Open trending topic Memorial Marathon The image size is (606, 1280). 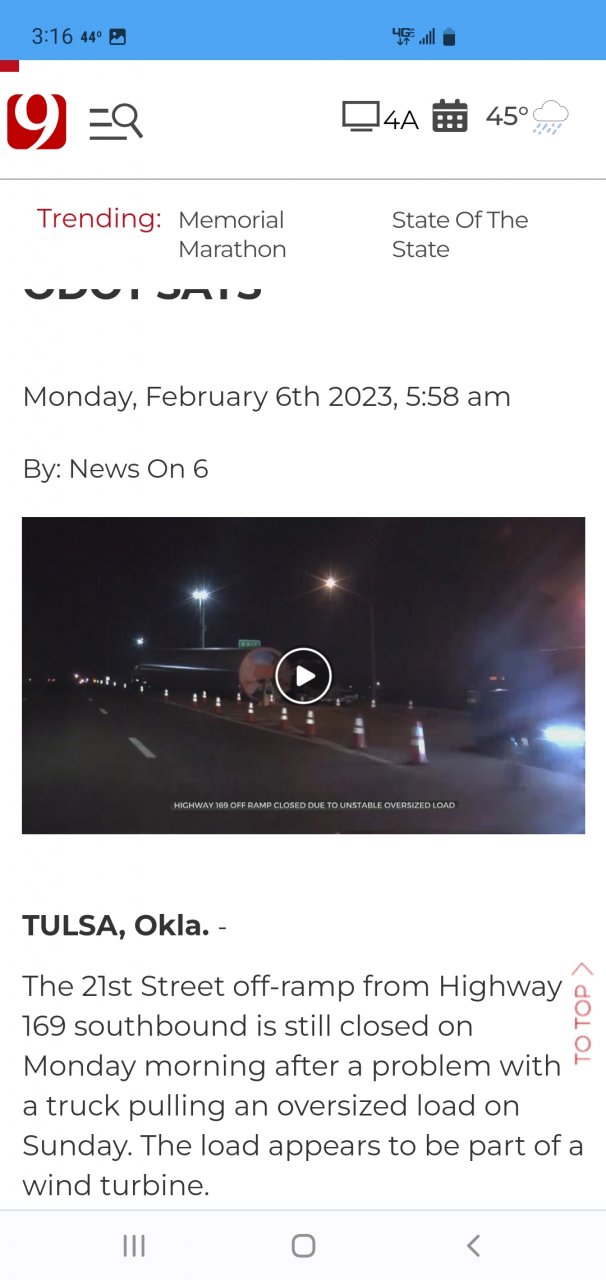pyautogui.click(x=232, y=235)
